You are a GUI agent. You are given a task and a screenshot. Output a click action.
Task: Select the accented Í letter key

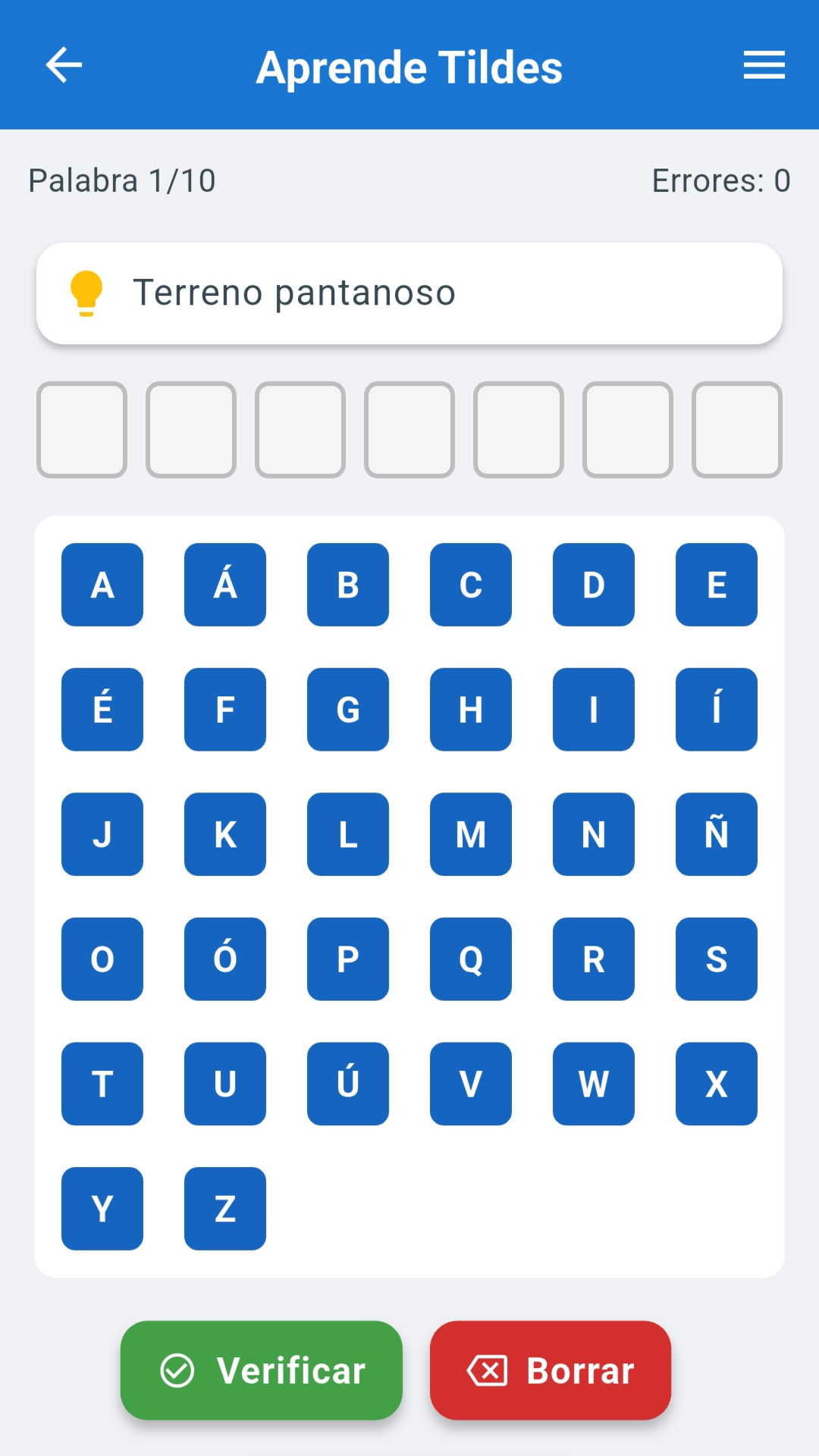pos(716,709)
